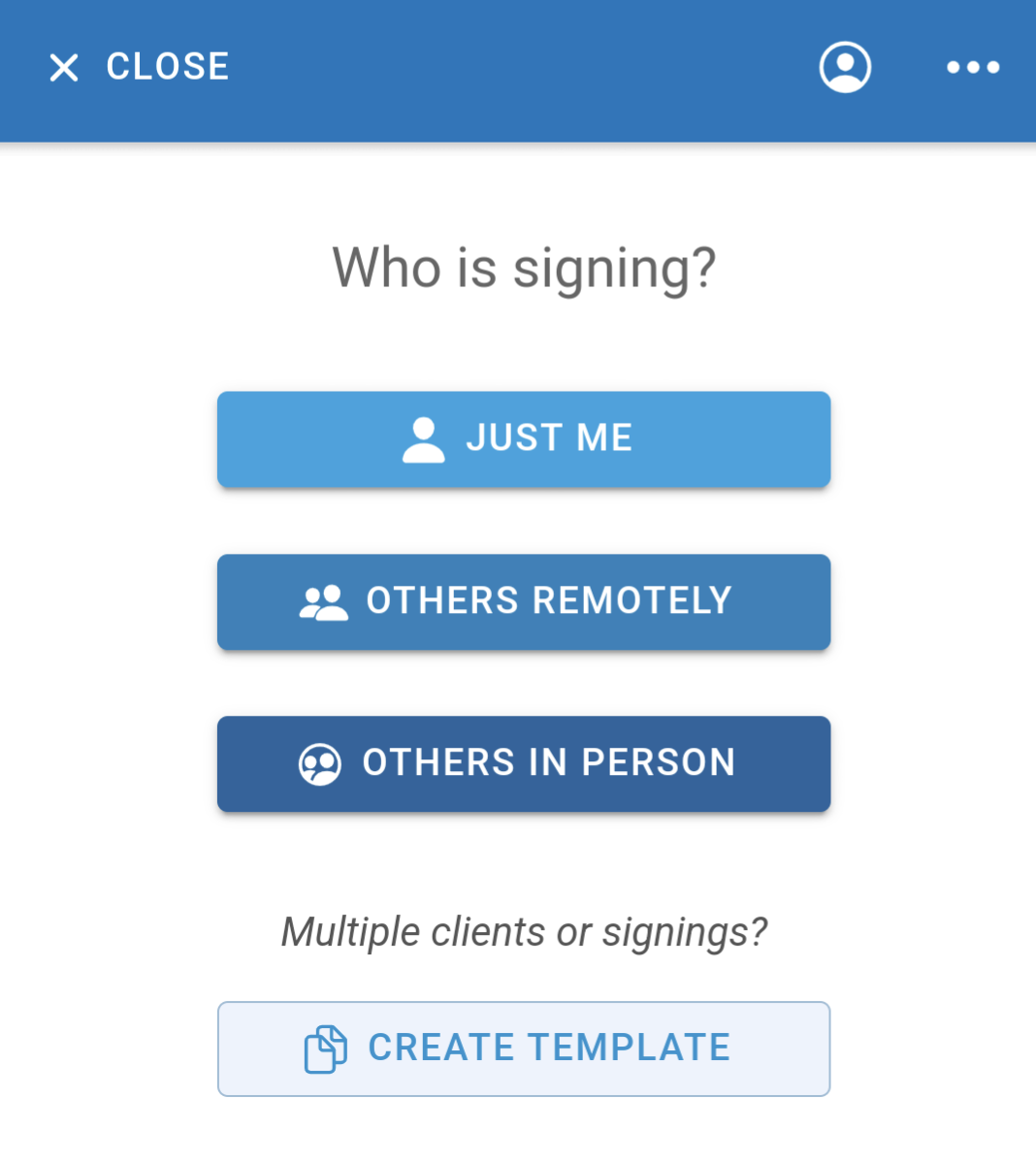Image resolution: width=1036 pixels, height=1161 pixels.
Task: Click the Multiple clients or signings text
Action: tap(523, 931)
